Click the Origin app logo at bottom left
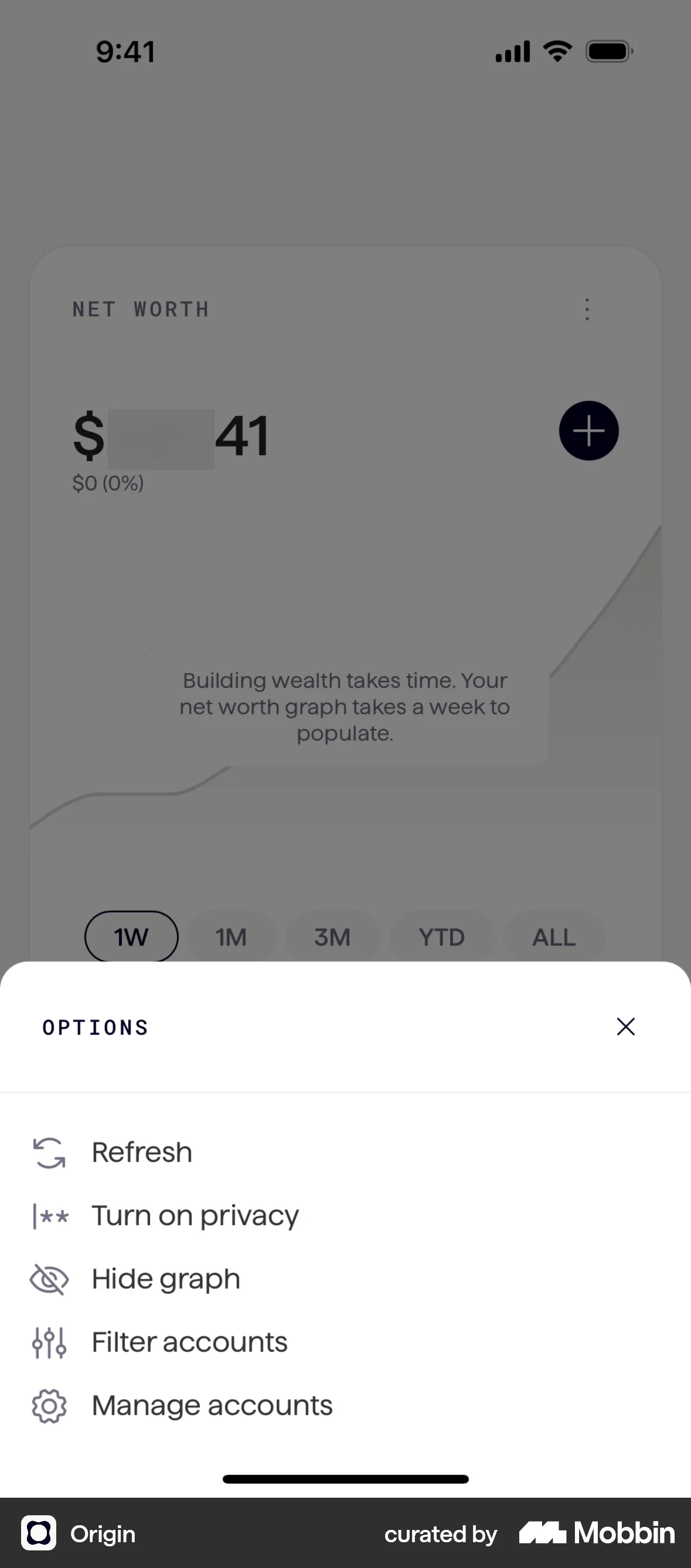The image size is (691, 1568). tap(39, 1534)
